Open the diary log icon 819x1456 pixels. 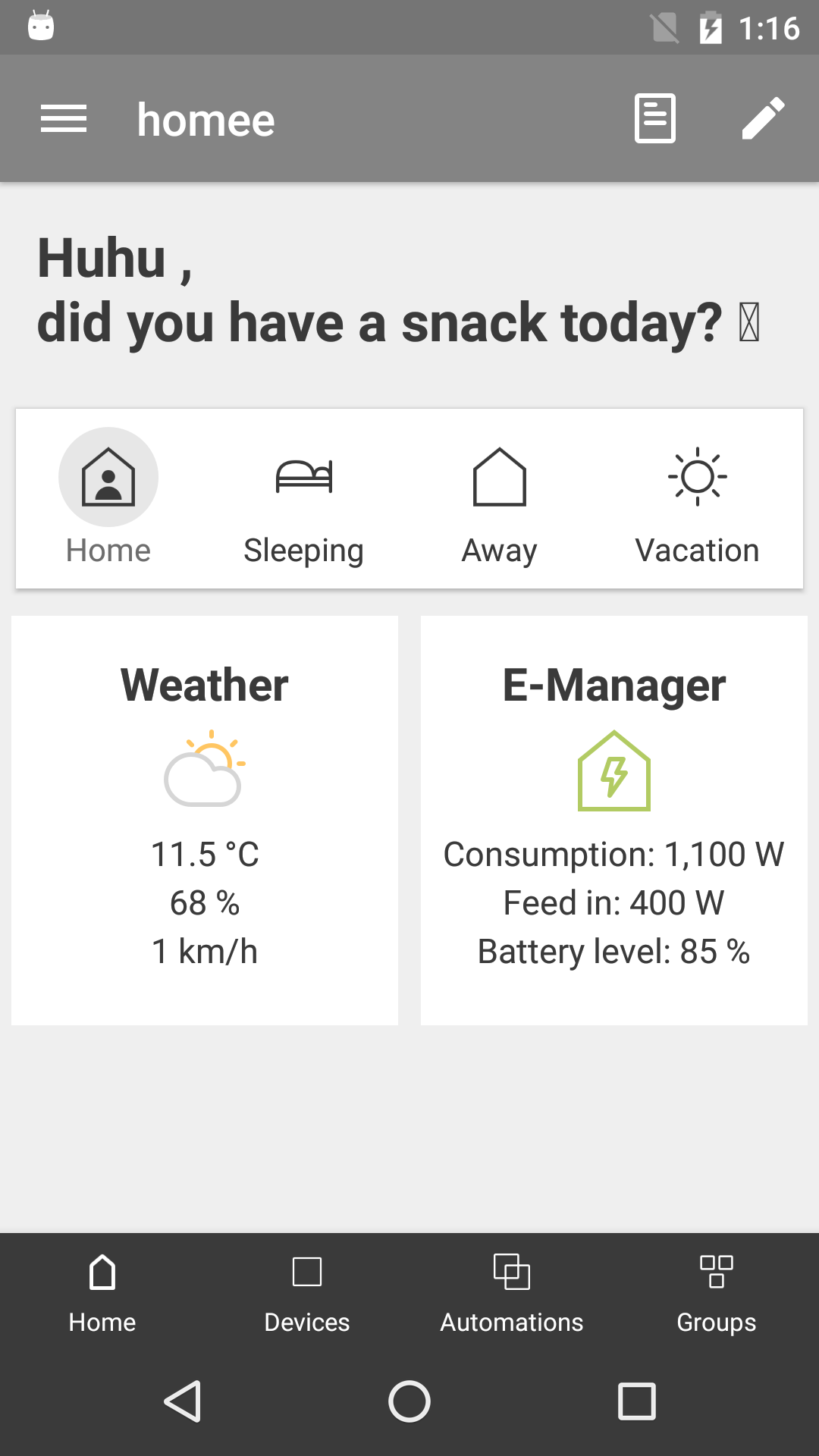pyautogui.click(x=655, y=118)
